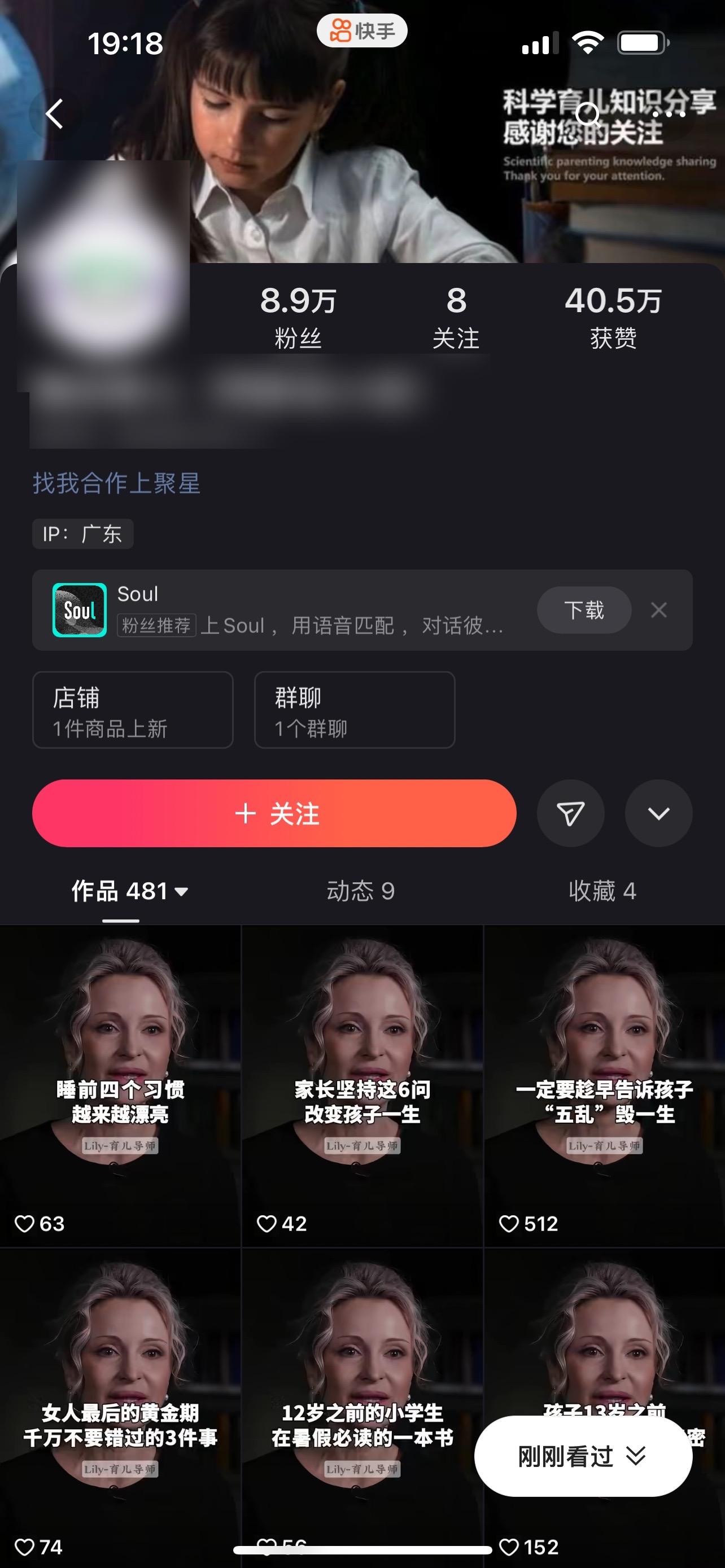Tap the Soul app icon in the ad
Screen dimensions: 725x1568
(x=80, y=610)
